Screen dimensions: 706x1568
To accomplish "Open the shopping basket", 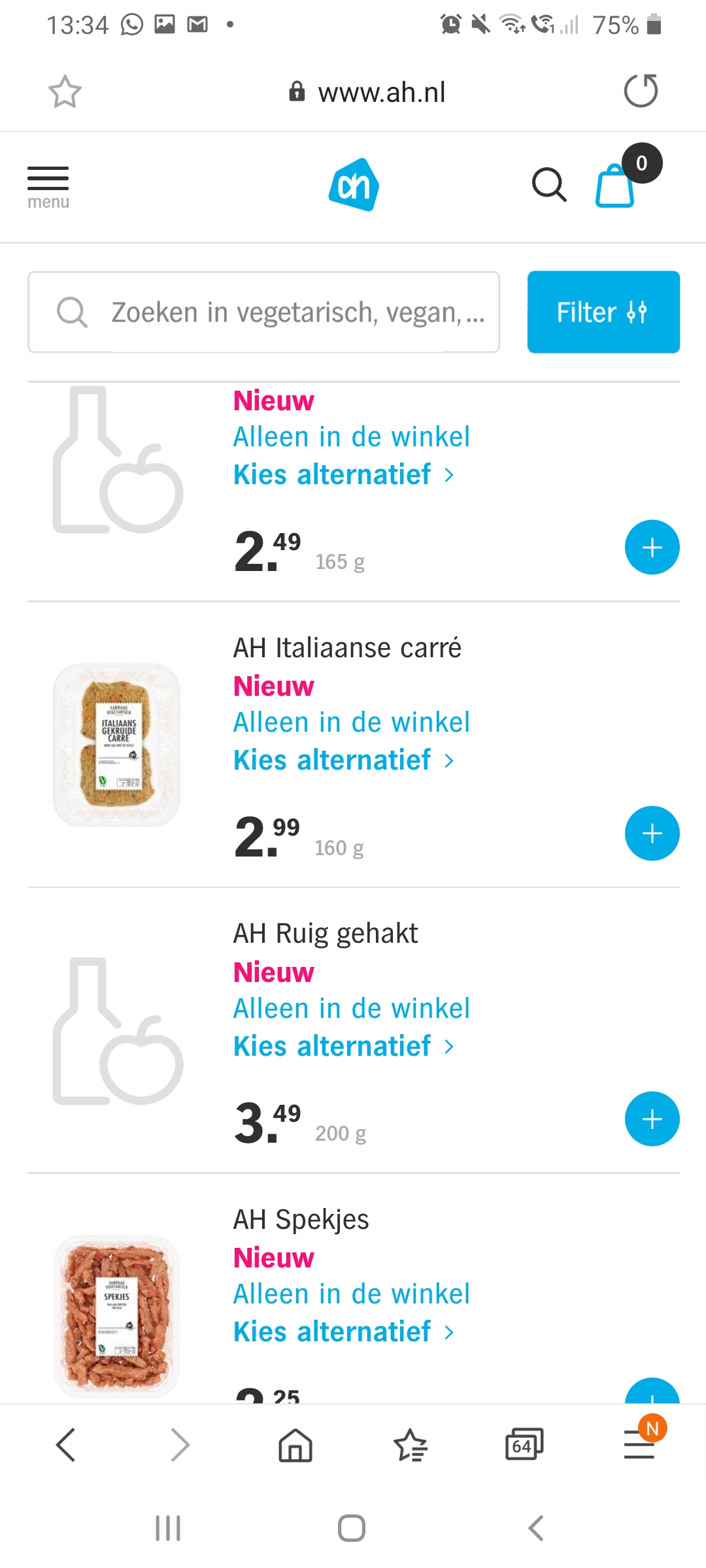I will [x=620, y=184].
